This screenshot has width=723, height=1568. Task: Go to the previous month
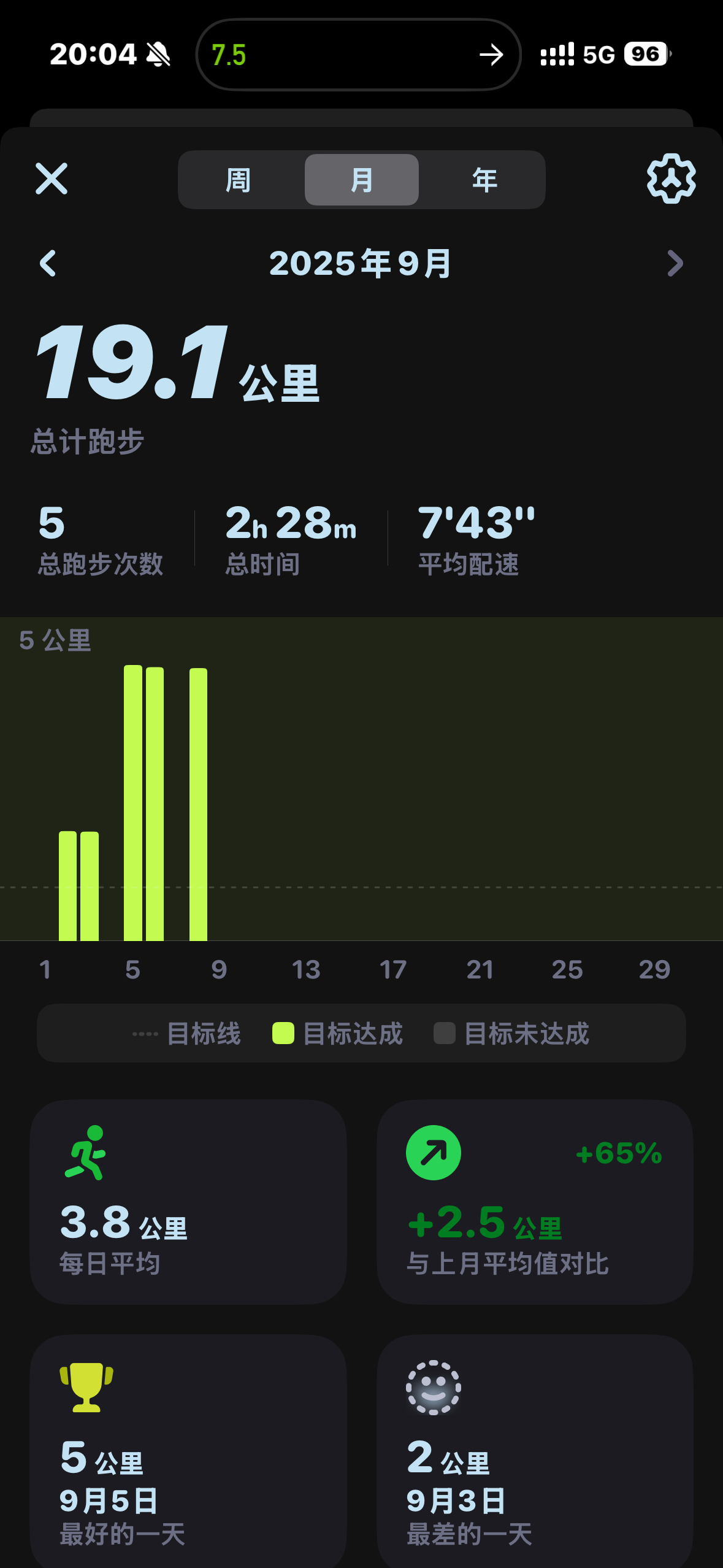pos(48,263)
